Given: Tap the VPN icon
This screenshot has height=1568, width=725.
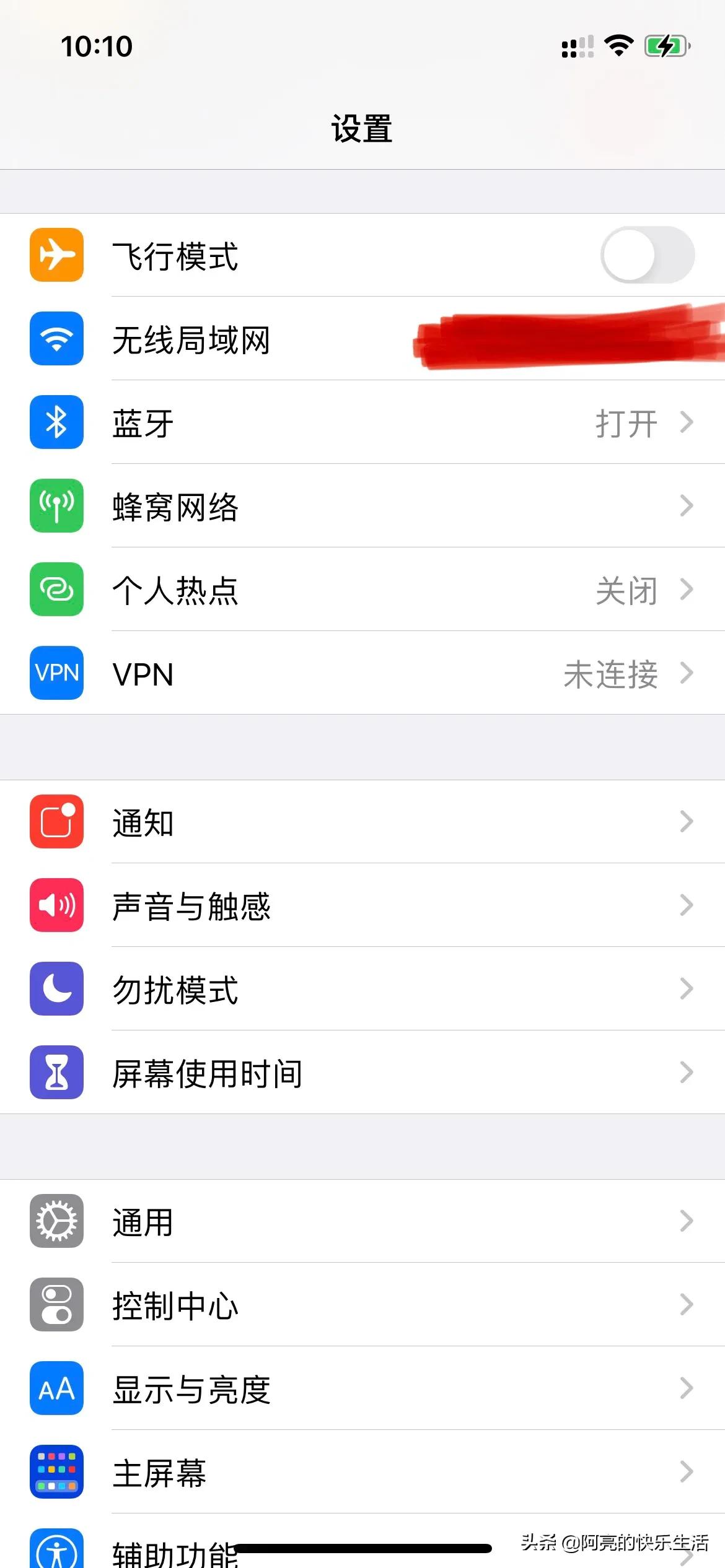Looking at the screenshot, I should coord(56,674).
